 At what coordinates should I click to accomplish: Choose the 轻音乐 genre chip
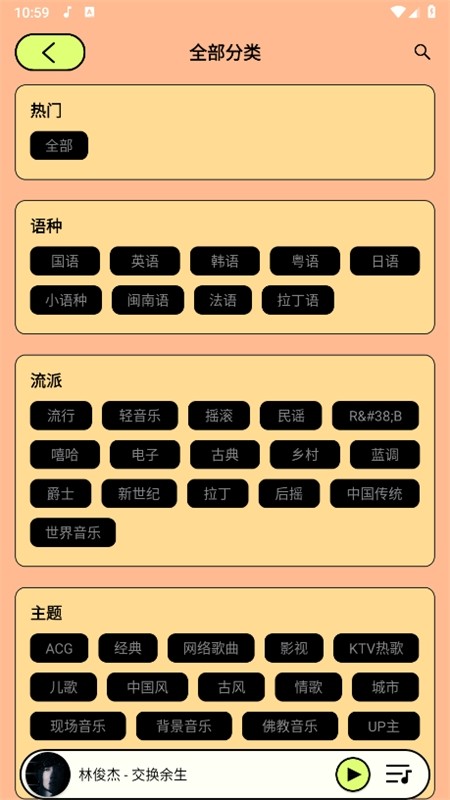[x=140, y=416]
